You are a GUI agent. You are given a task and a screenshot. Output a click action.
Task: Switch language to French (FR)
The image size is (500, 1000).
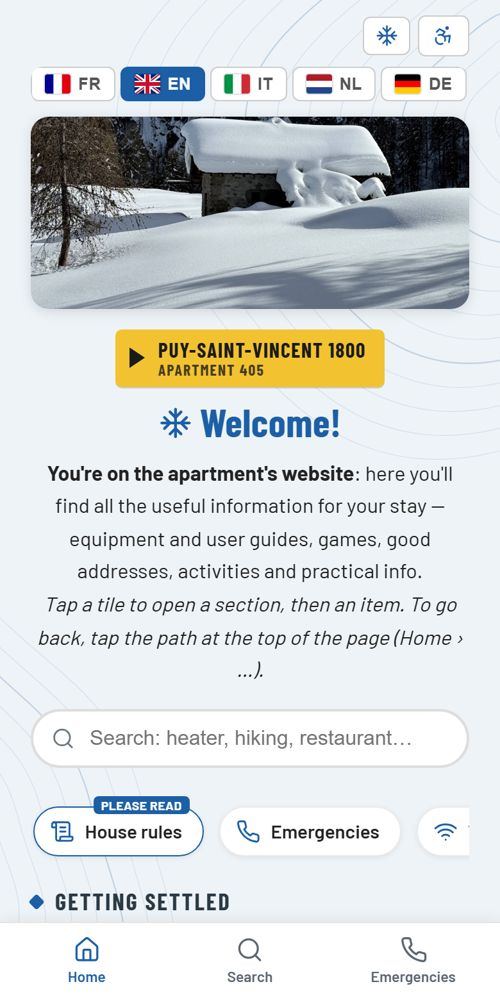tap(73, 84)
